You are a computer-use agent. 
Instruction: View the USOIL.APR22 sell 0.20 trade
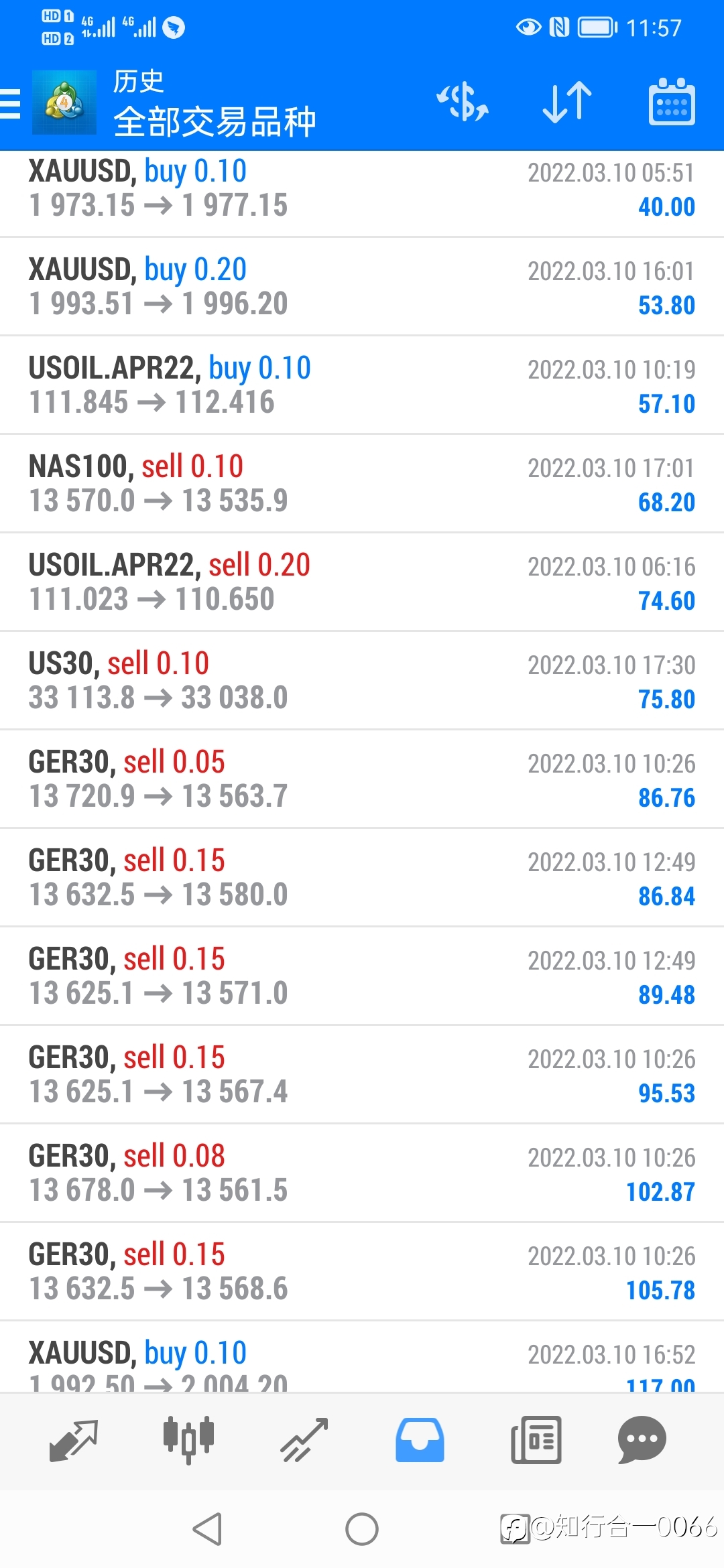362,582
